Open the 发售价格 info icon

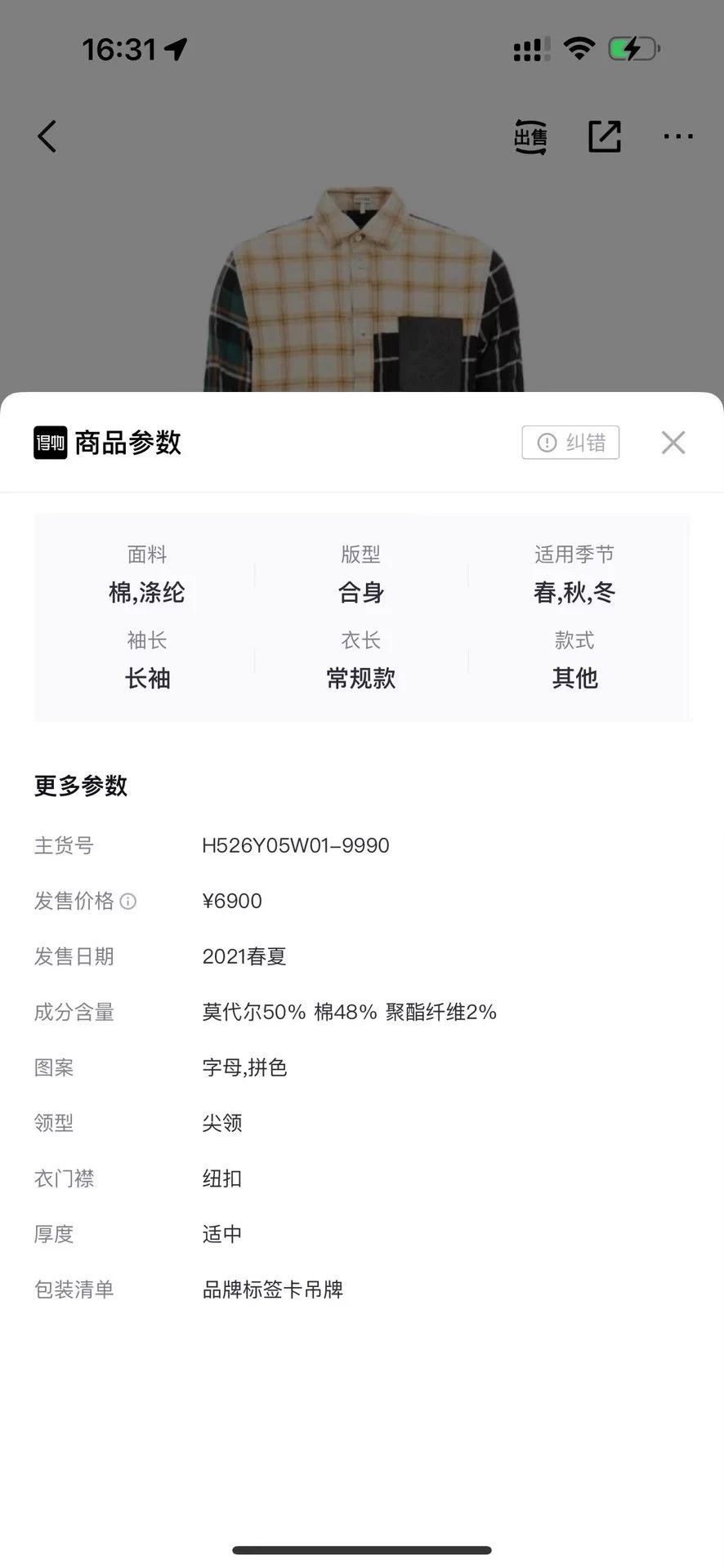point(128,902)
